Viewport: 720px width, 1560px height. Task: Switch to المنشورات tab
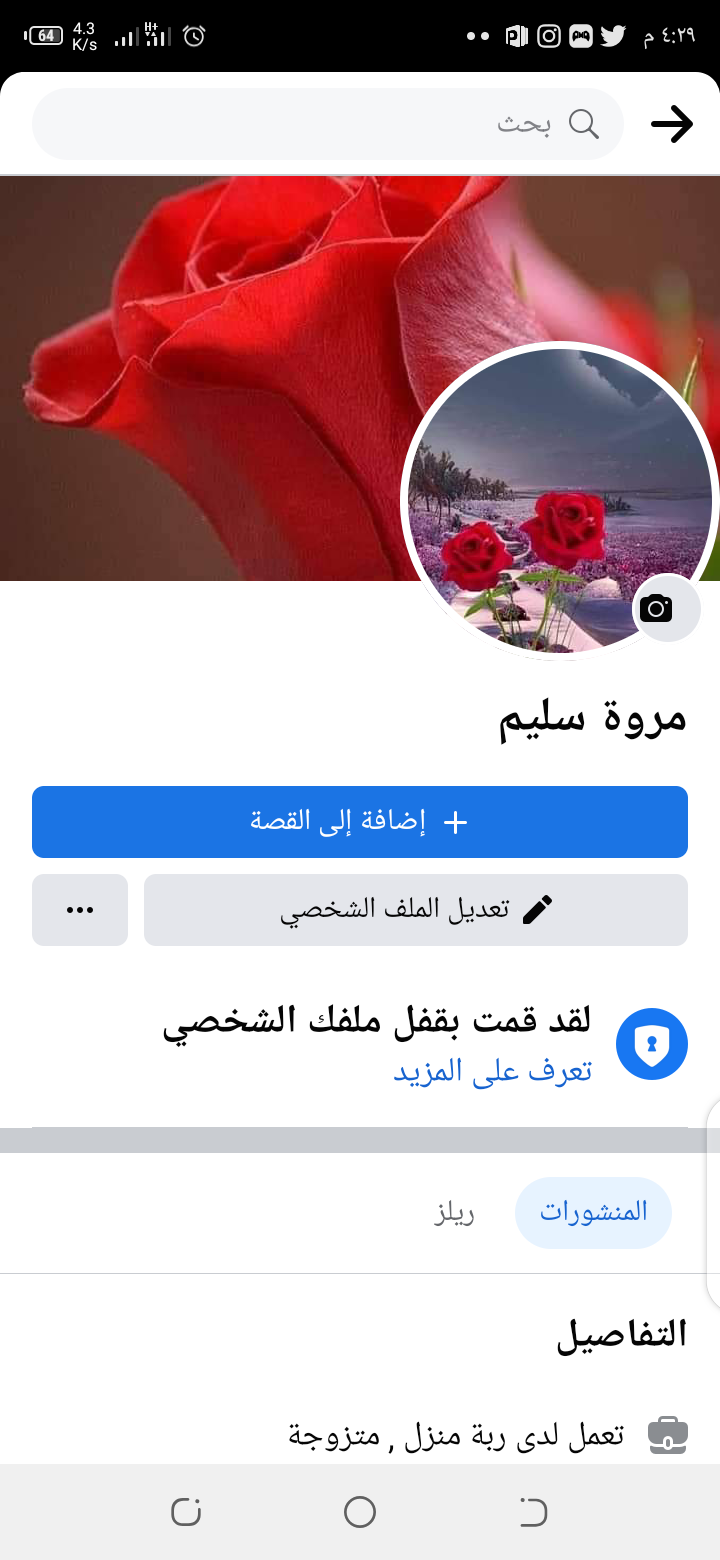click(593, 1212)
